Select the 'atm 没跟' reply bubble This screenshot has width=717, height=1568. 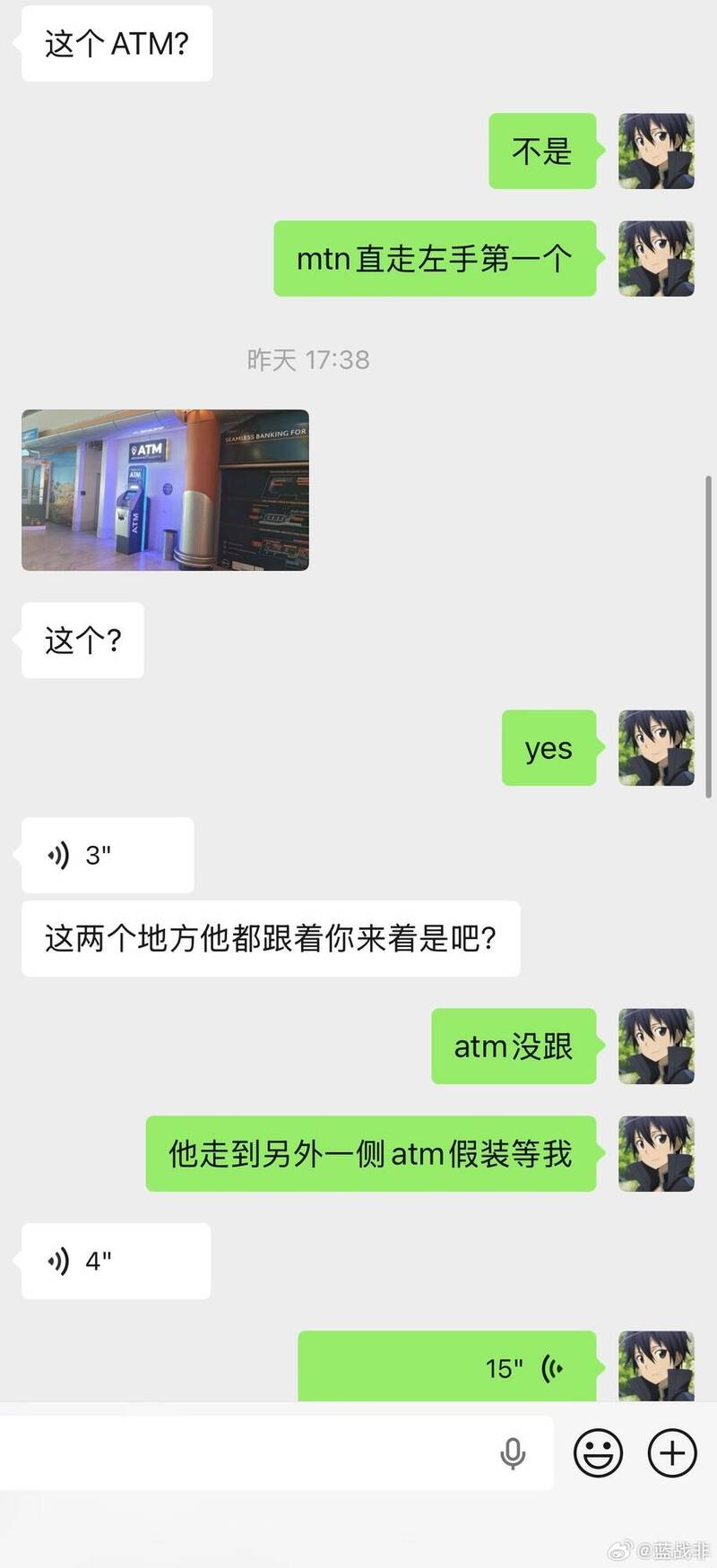pyautogui.click(x=514, y=1046)
